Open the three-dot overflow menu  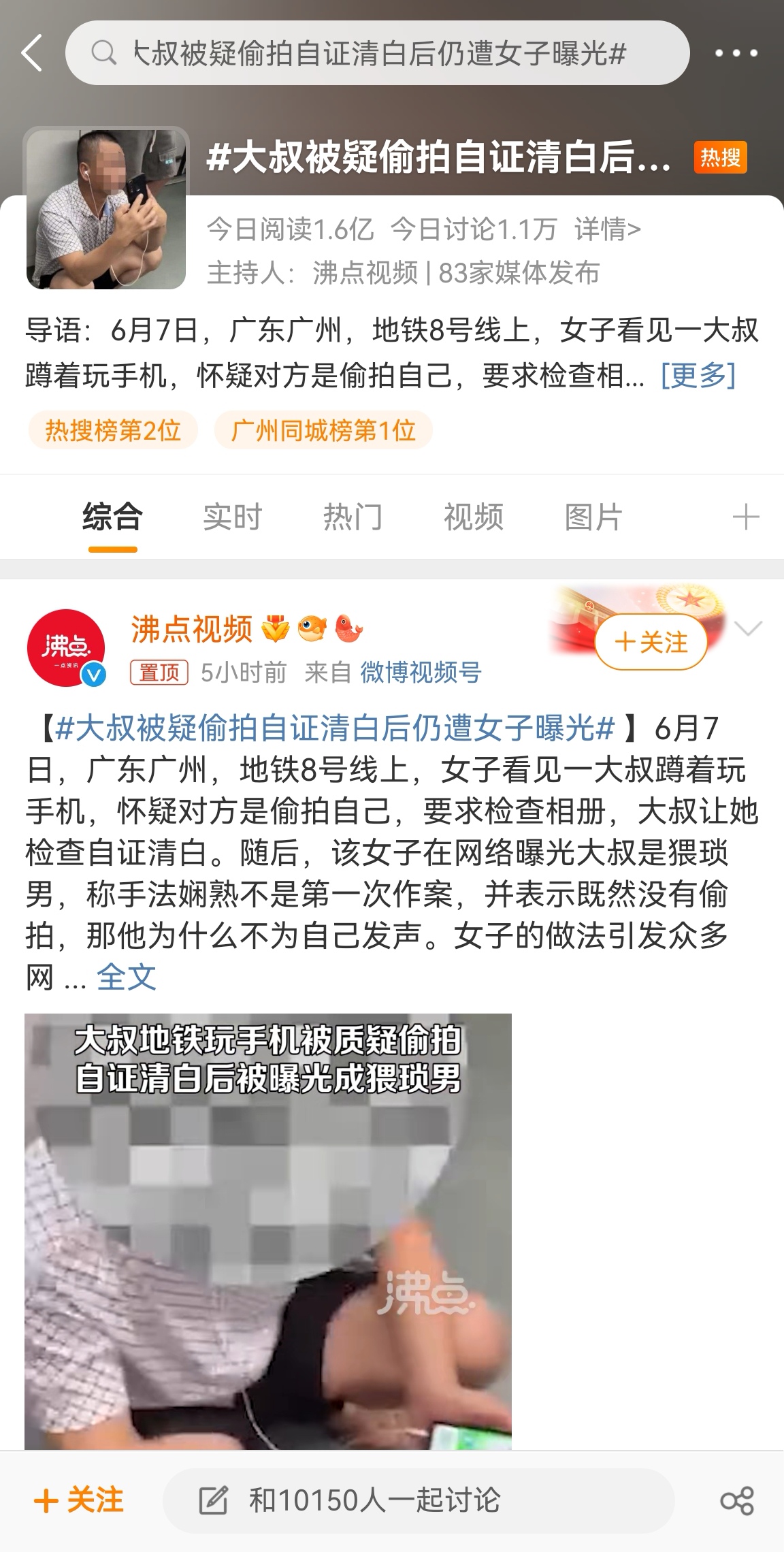tap(736, 53)
